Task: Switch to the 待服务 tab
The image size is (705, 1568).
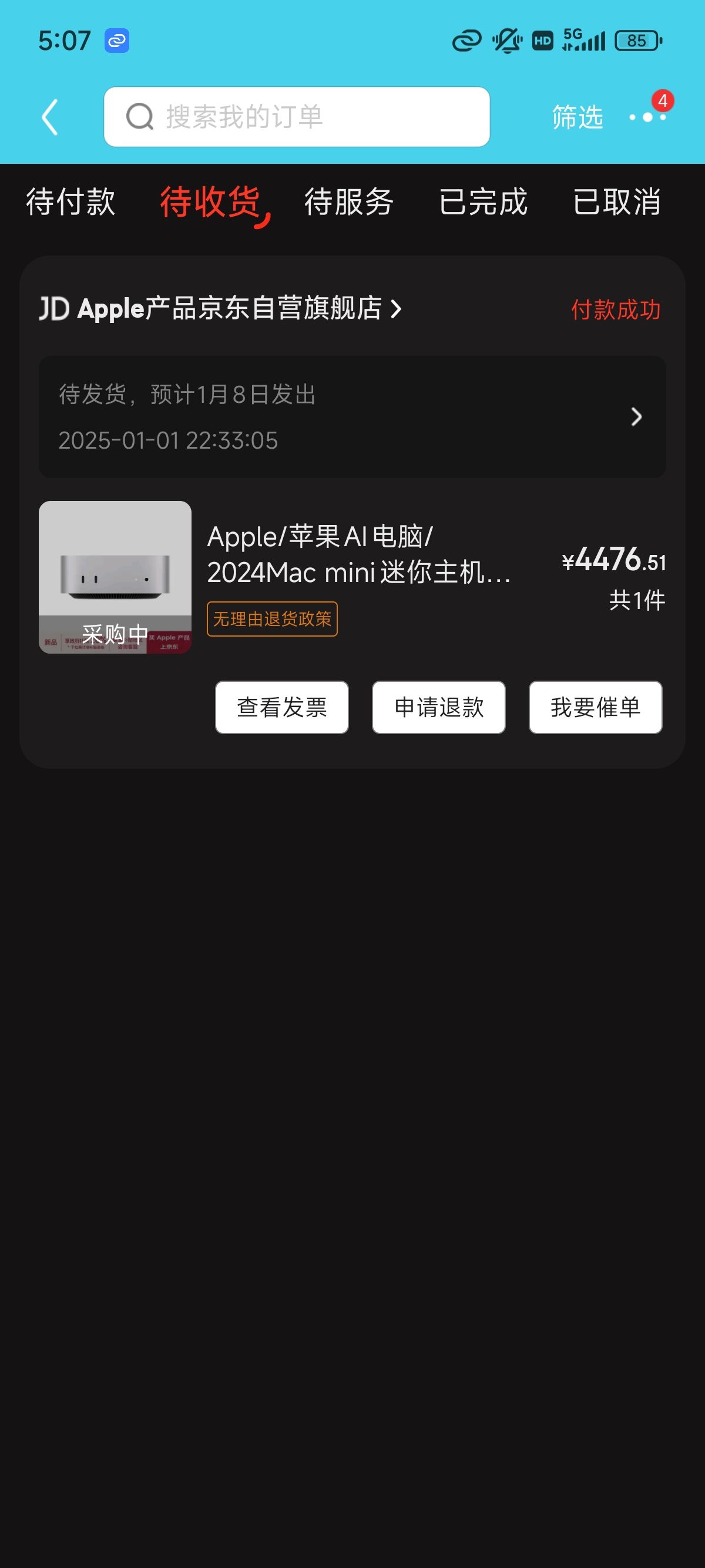Action: [x=349, y=201]
